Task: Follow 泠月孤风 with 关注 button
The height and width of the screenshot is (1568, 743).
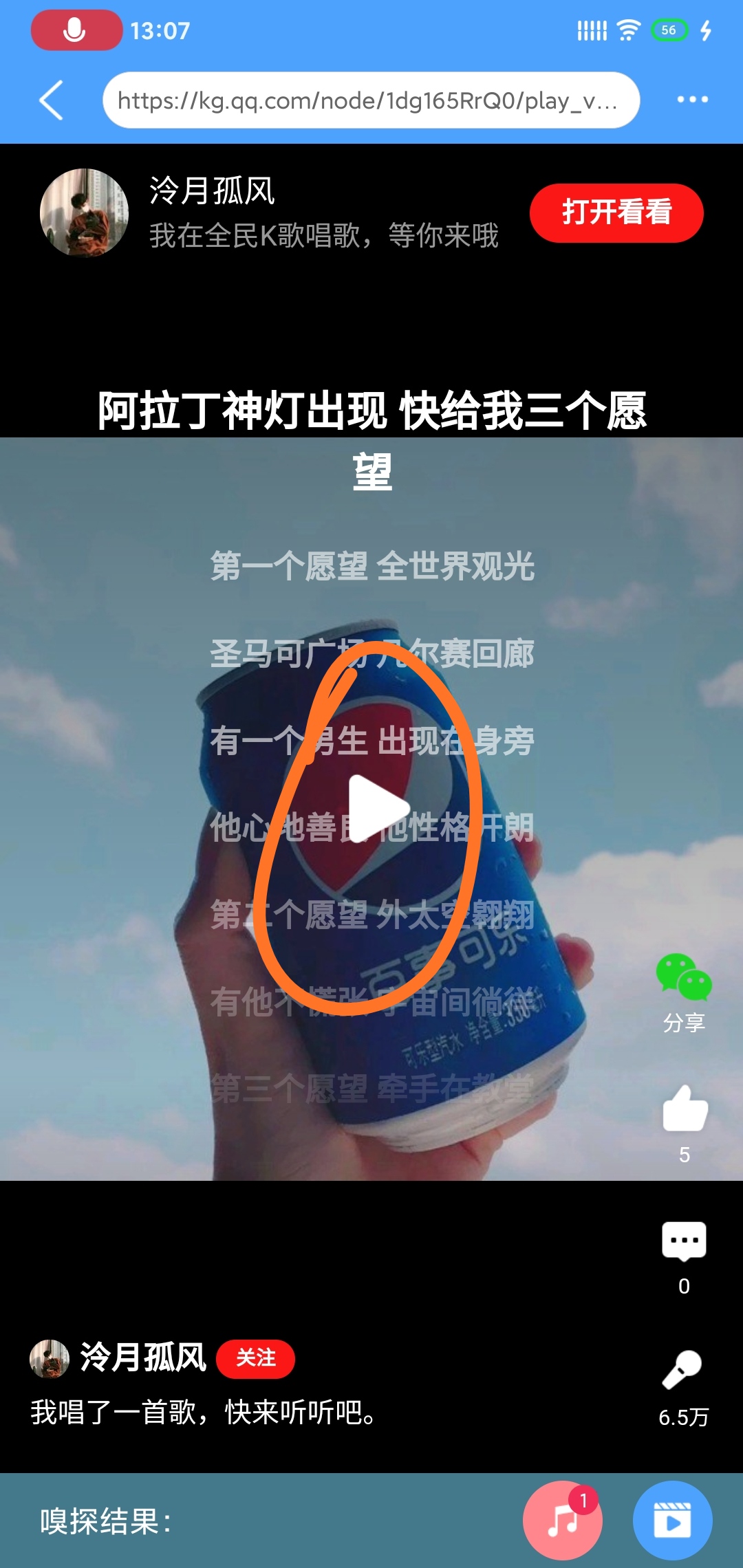Action: pyautogui.click(x=255, y=1358)
